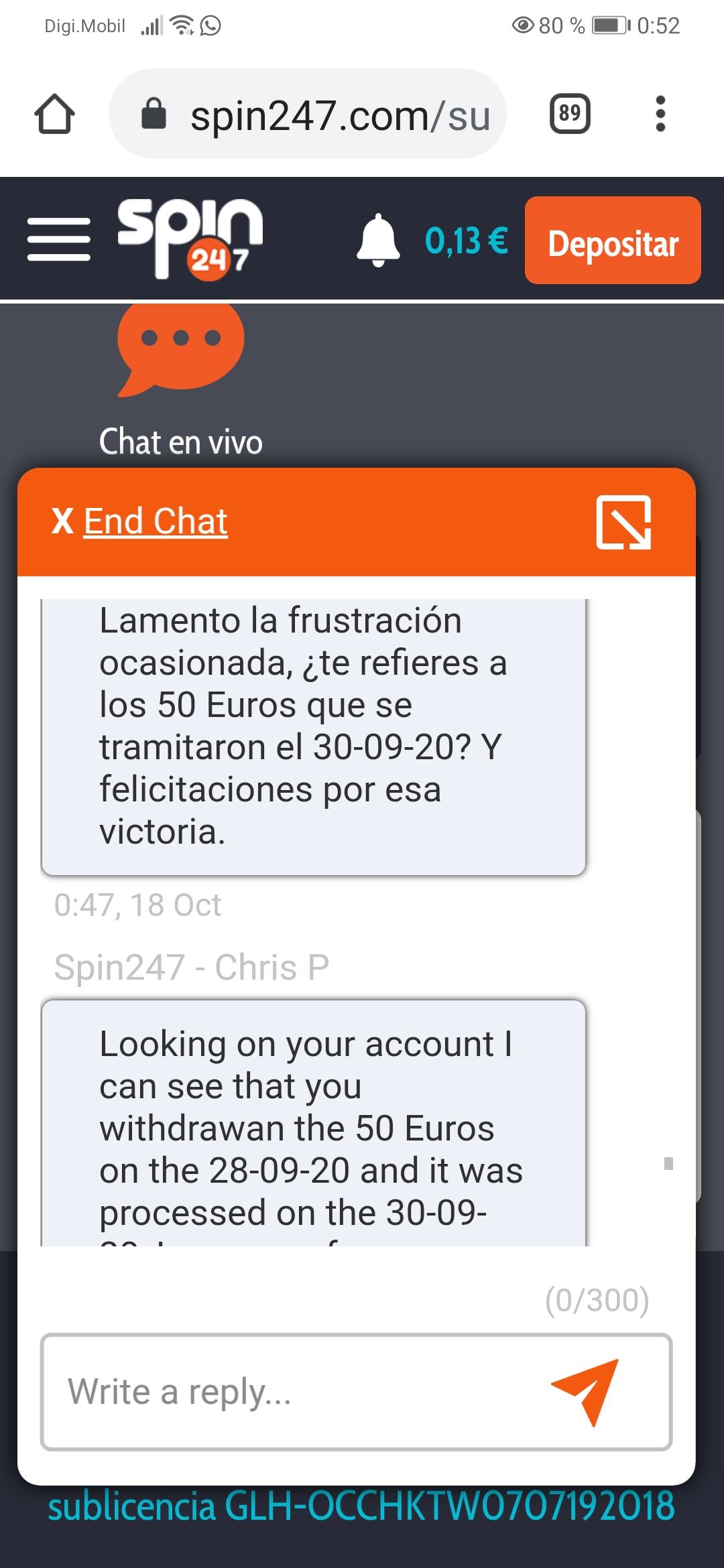Tap the orange Depositar button
The height and width of the screenshot is (1568, 724).
point(613,240)
